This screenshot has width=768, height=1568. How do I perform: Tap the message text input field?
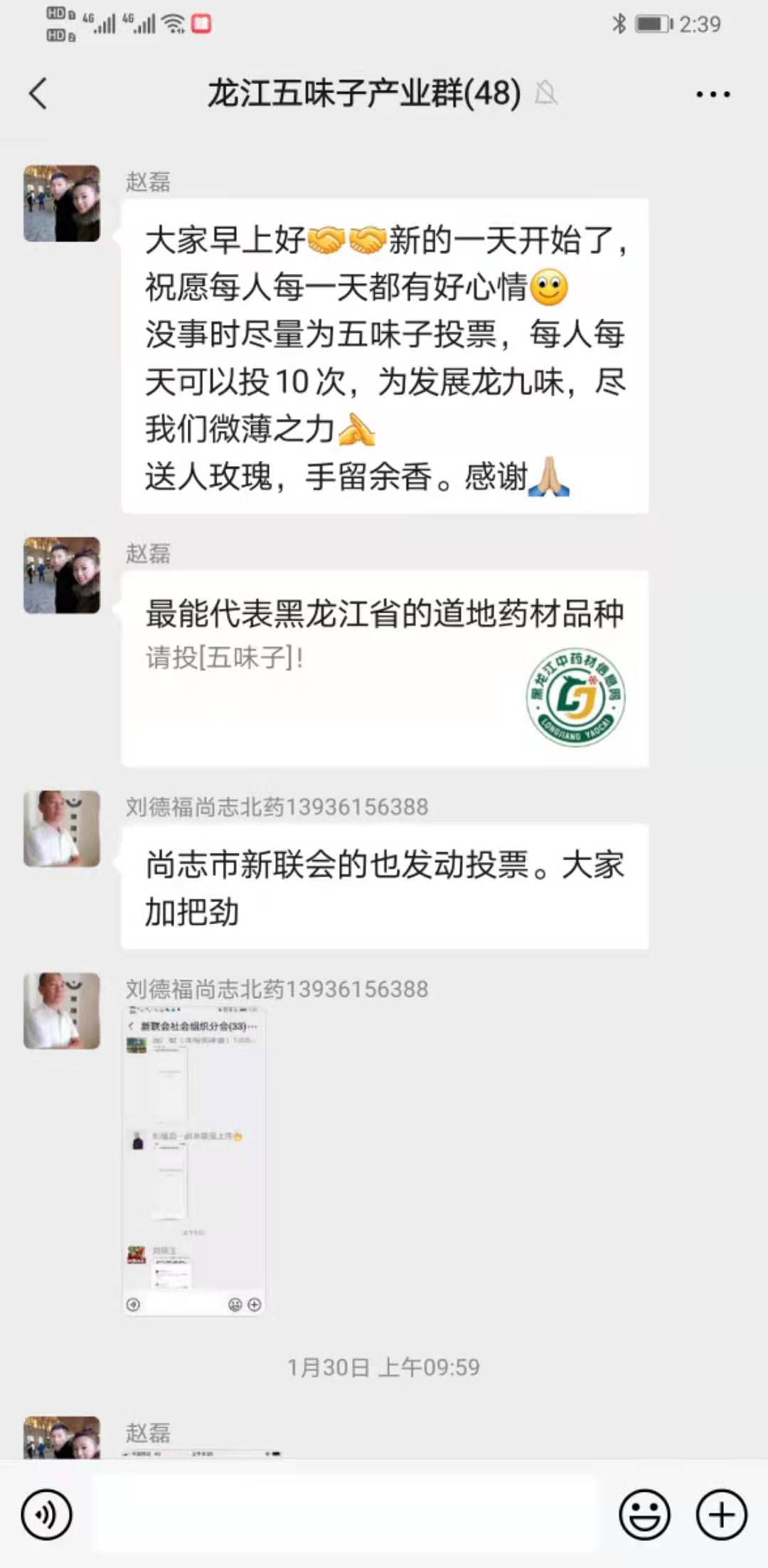pyautogui.click(x=345, y=1515)
